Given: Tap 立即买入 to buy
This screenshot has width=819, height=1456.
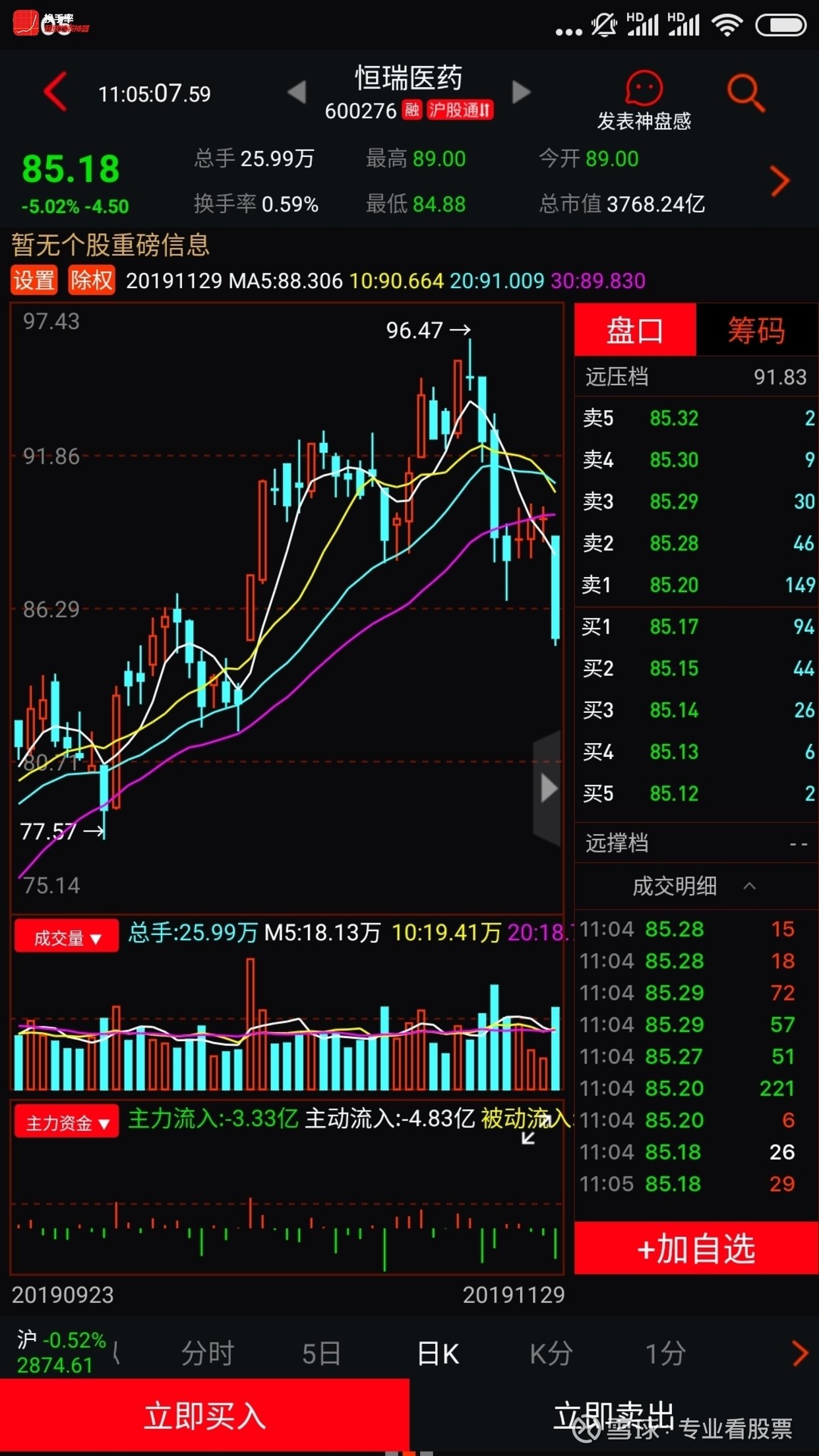Looking at the screenshot, I should [x=204, y=1416].
